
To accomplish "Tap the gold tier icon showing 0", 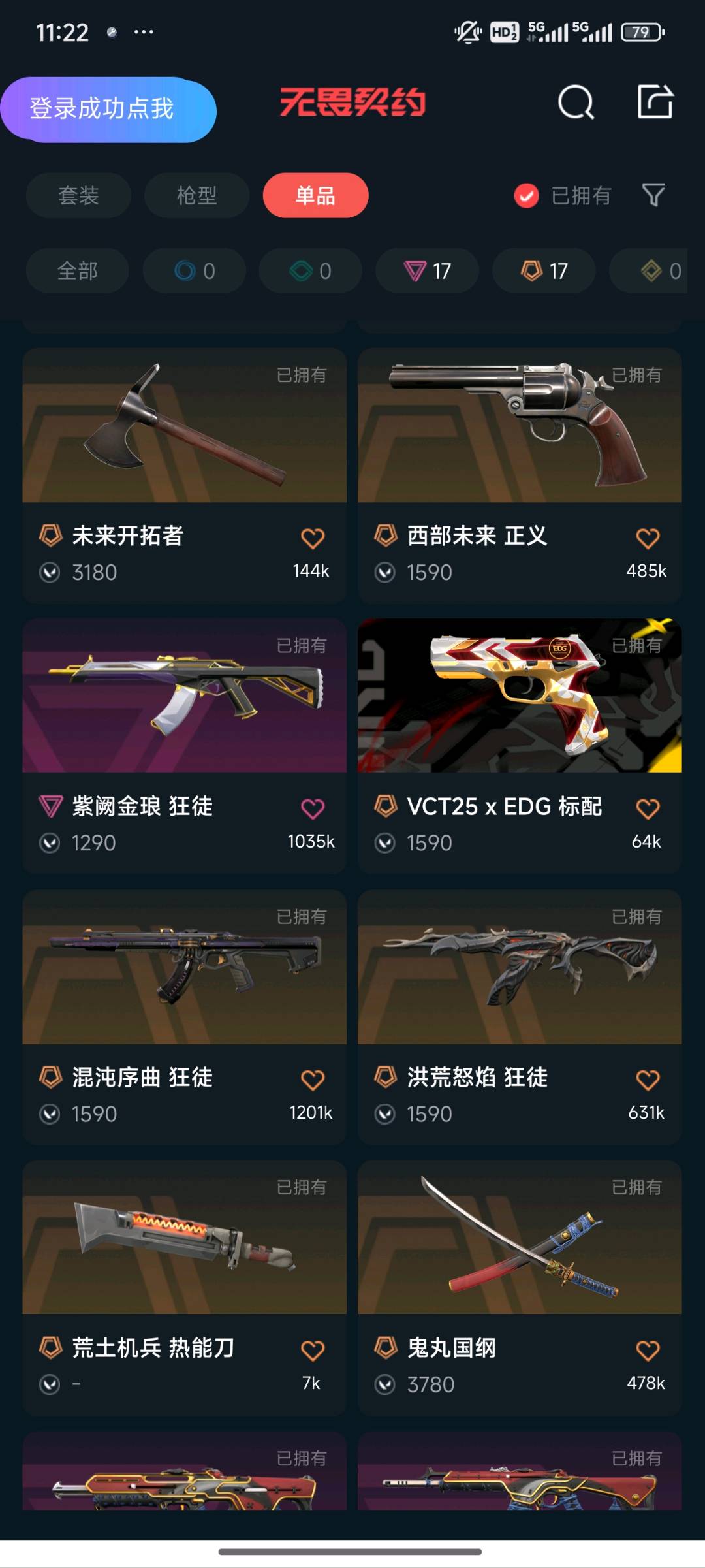I will tap(653, 270).
